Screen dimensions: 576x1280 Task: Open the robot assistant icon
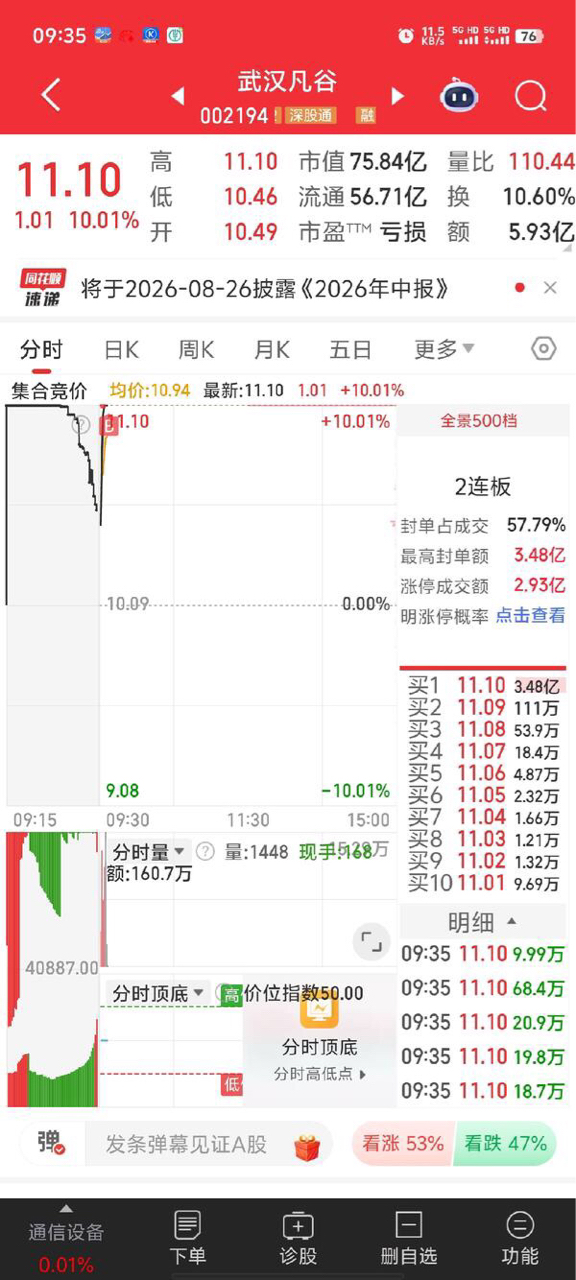click(459, 96)
